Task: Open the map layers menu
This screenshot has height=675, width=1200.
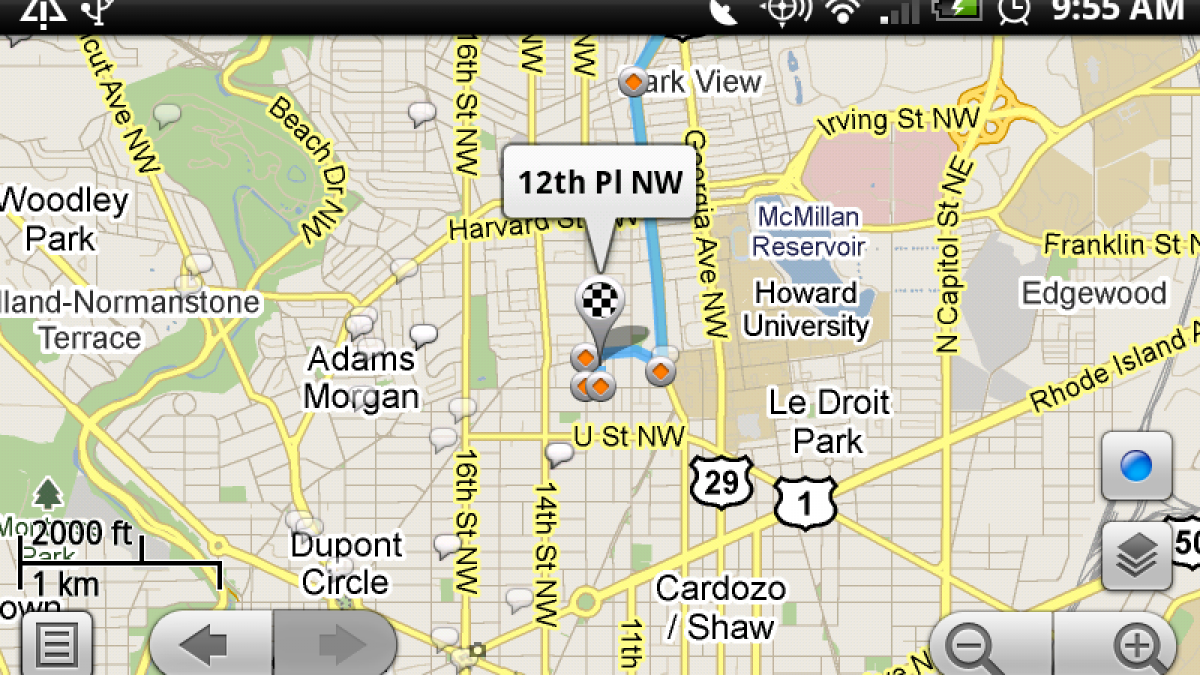Action: 1136,555
